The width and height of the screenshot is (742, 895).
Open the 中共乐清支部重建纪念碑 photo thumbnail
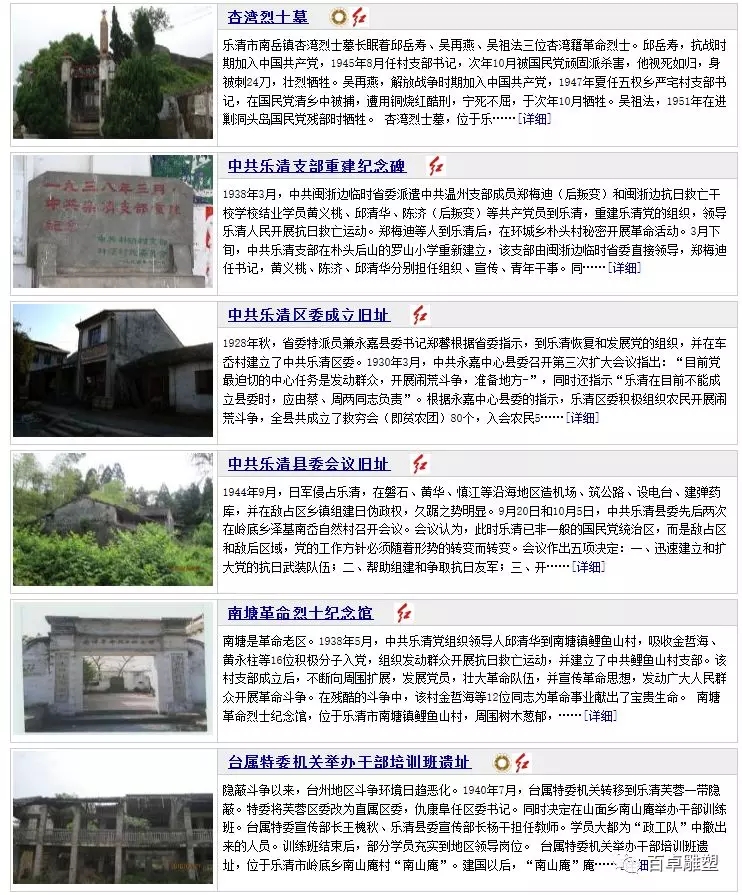[x=113, y=221]
